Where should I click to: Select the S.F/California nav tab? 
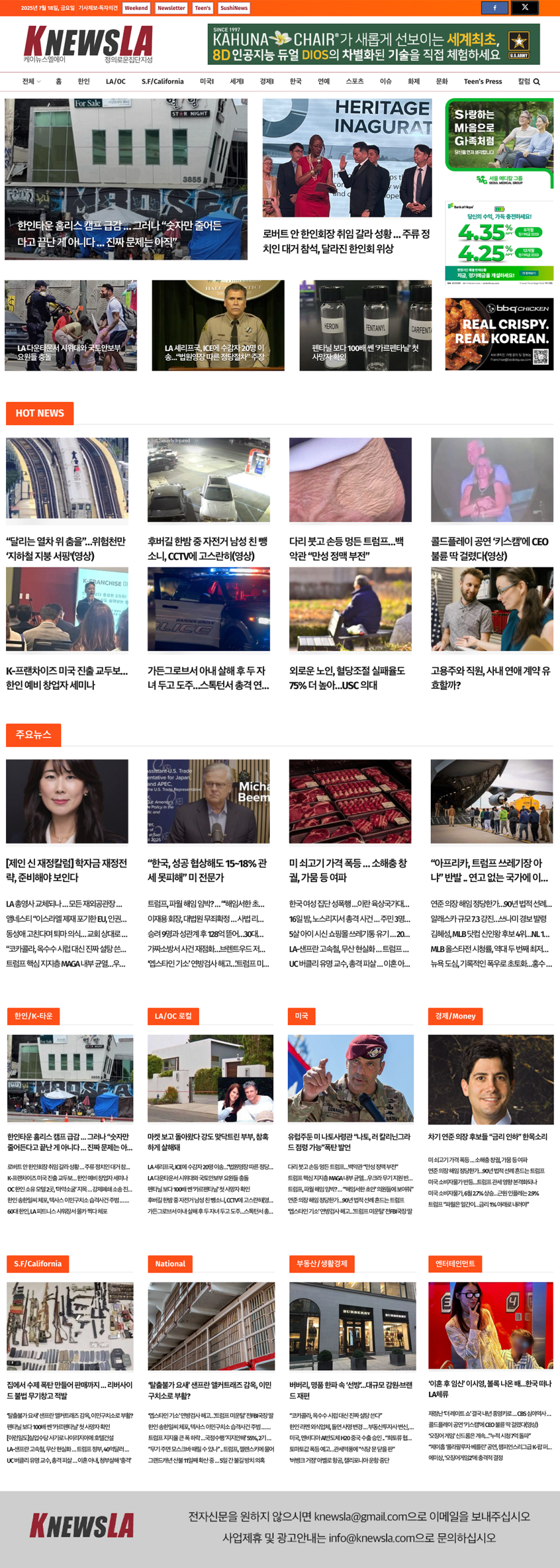tap(162, 81)
